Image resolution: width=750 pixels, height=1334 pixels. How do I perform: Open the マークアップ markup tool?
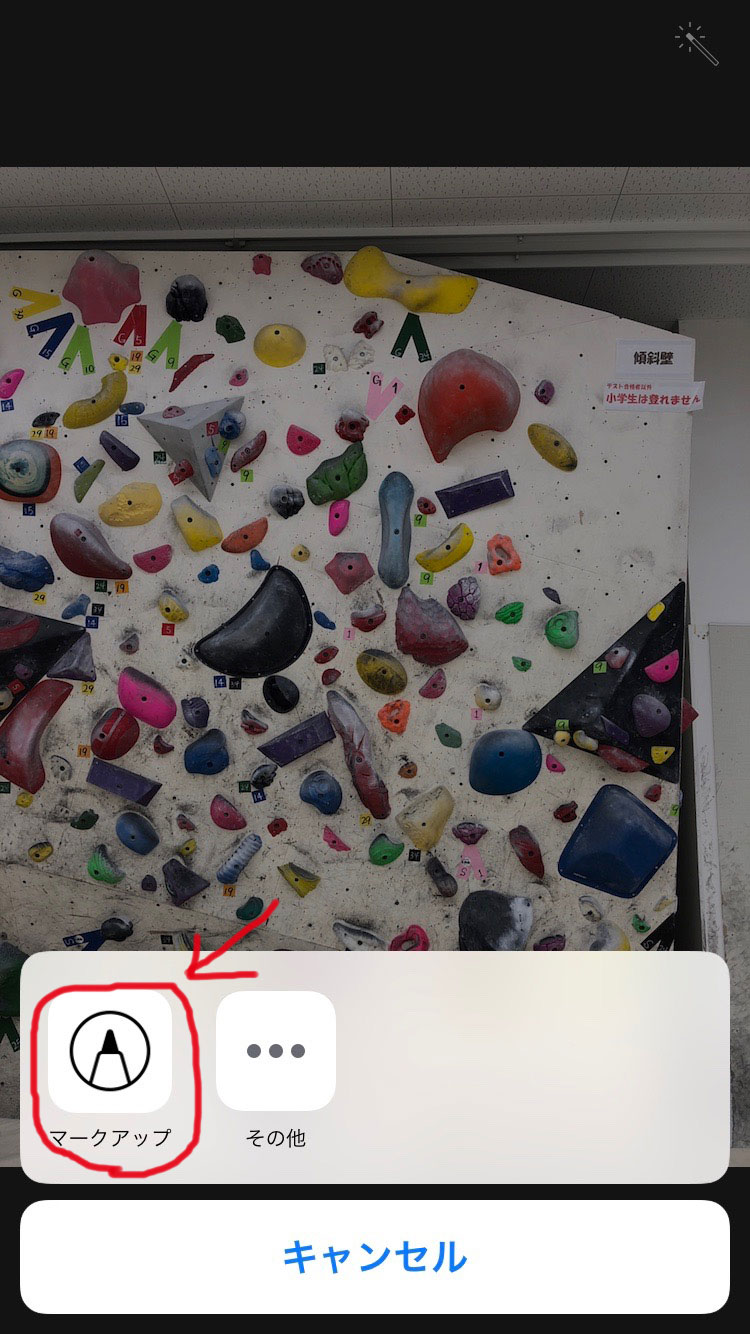point(110,1051)
